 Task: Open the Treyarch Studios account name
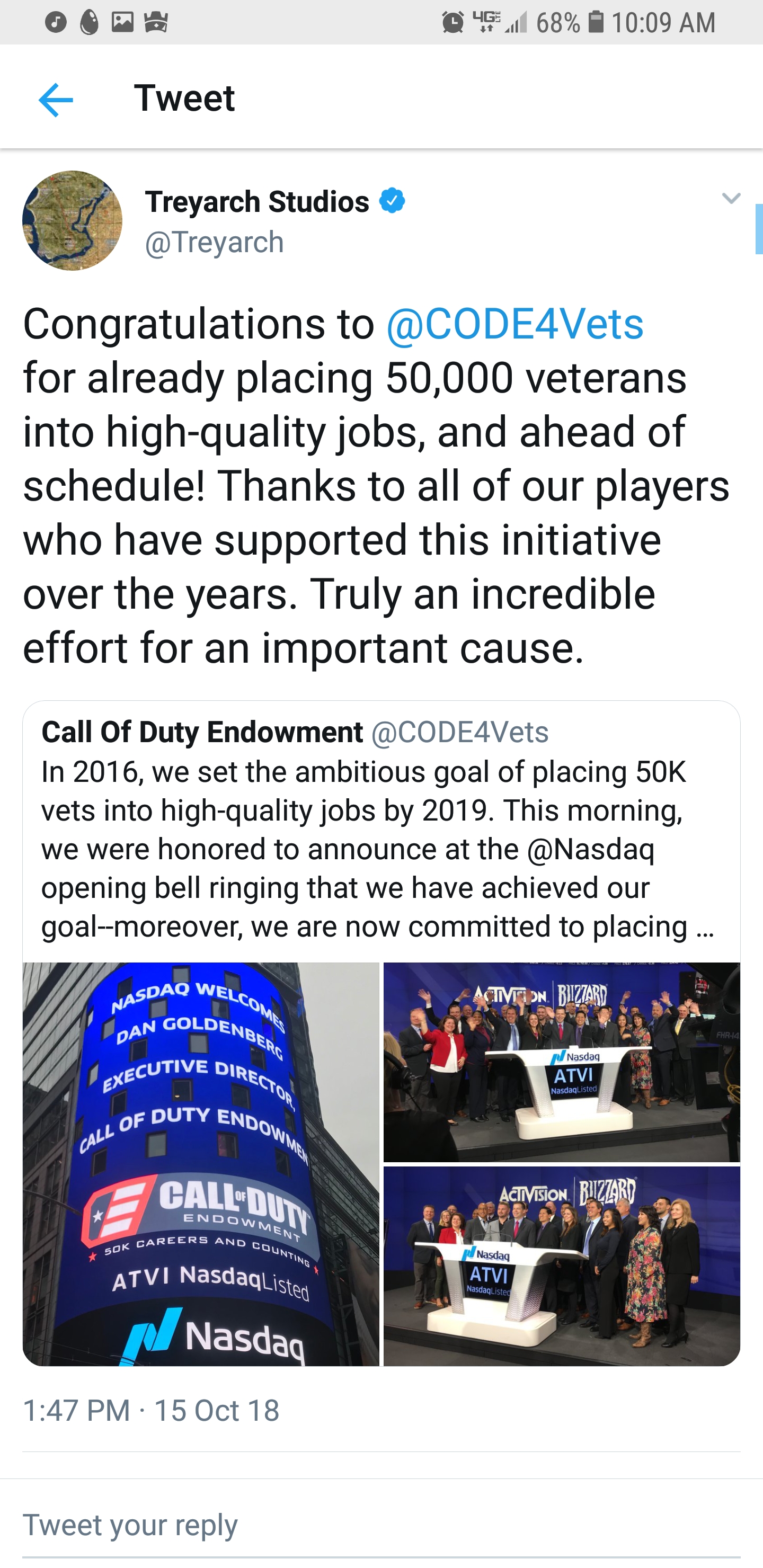[x=257, y=201]
